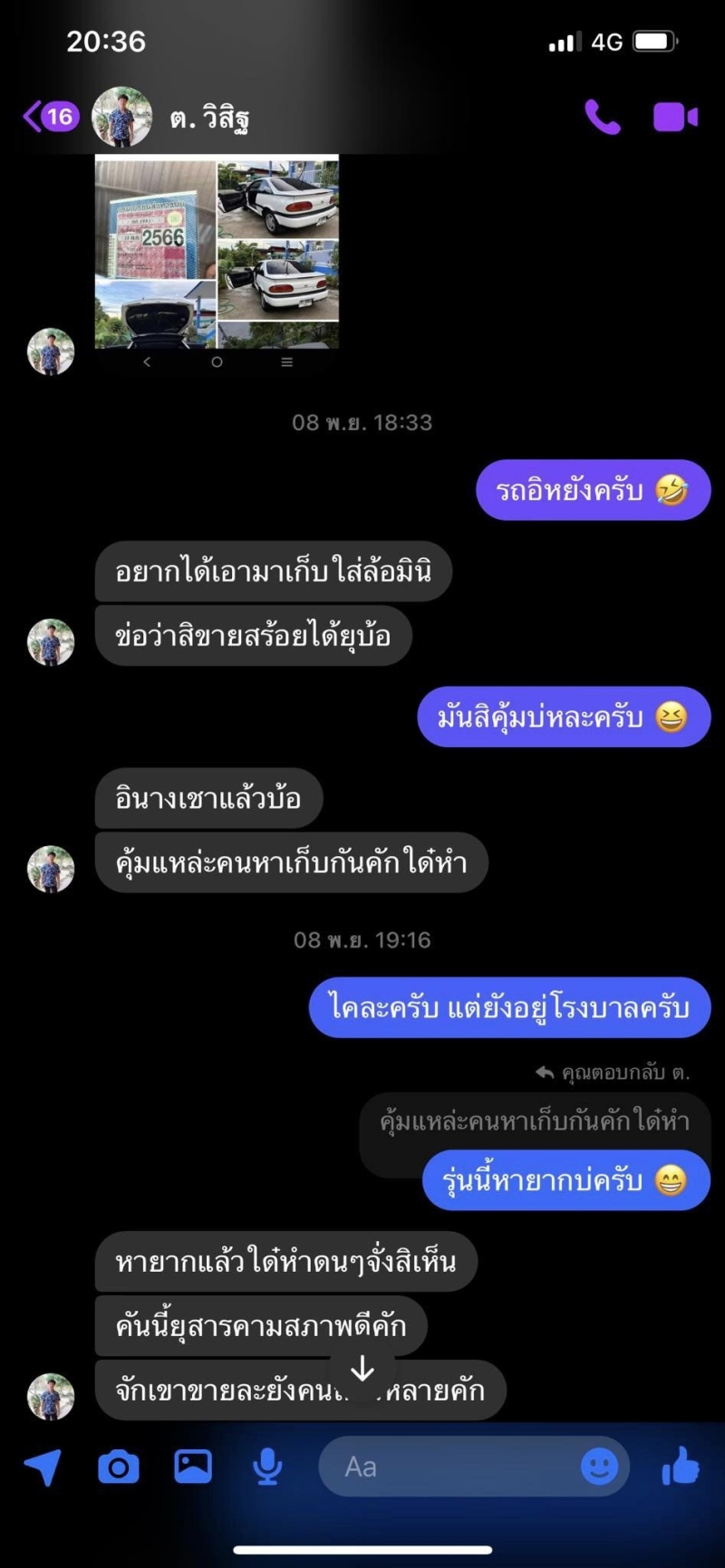725x1568 pixels.
Task: Start a video call with ต. วิสิฐ
Action: 675,117
